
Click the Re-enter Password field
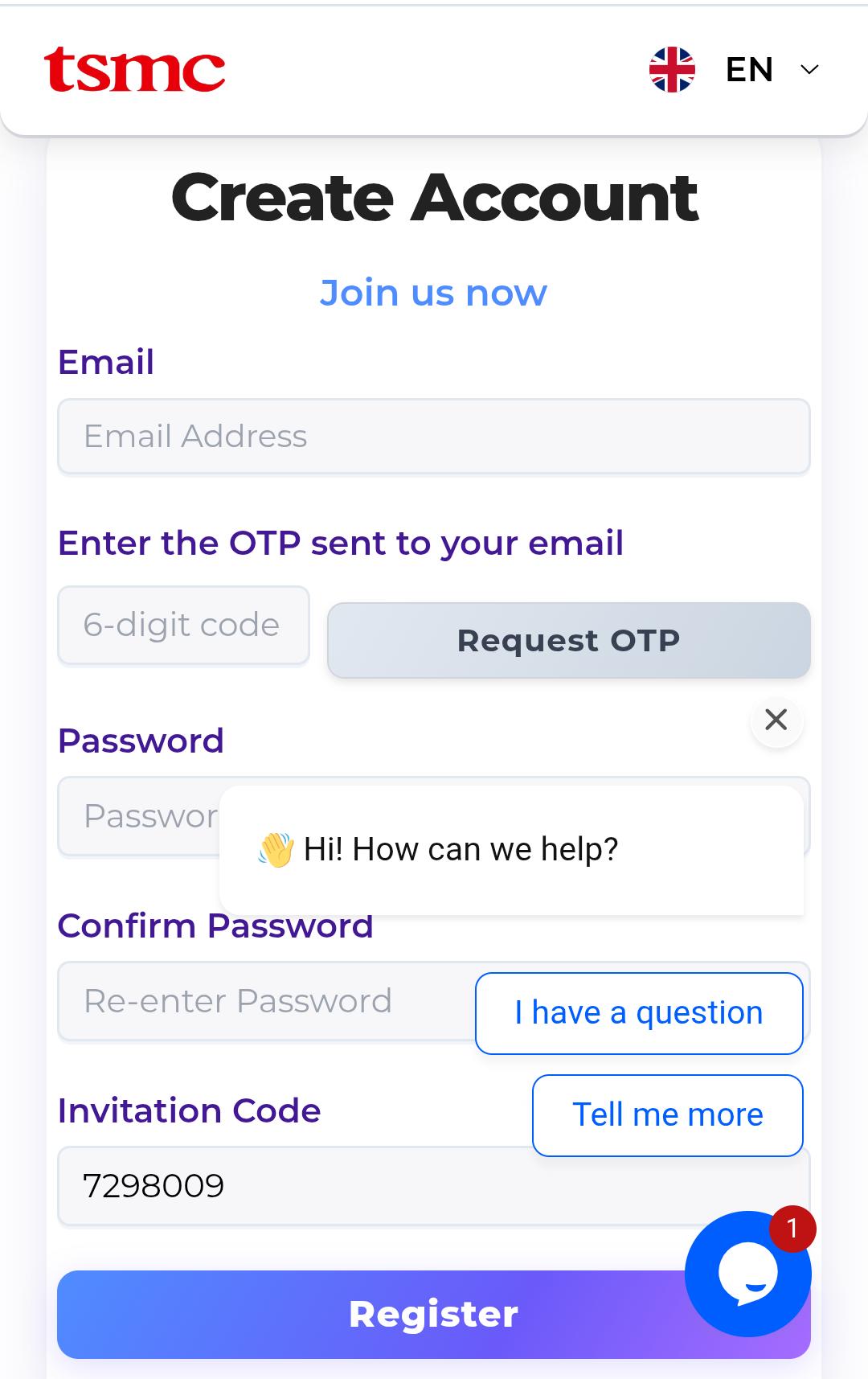coord(241,1001)
